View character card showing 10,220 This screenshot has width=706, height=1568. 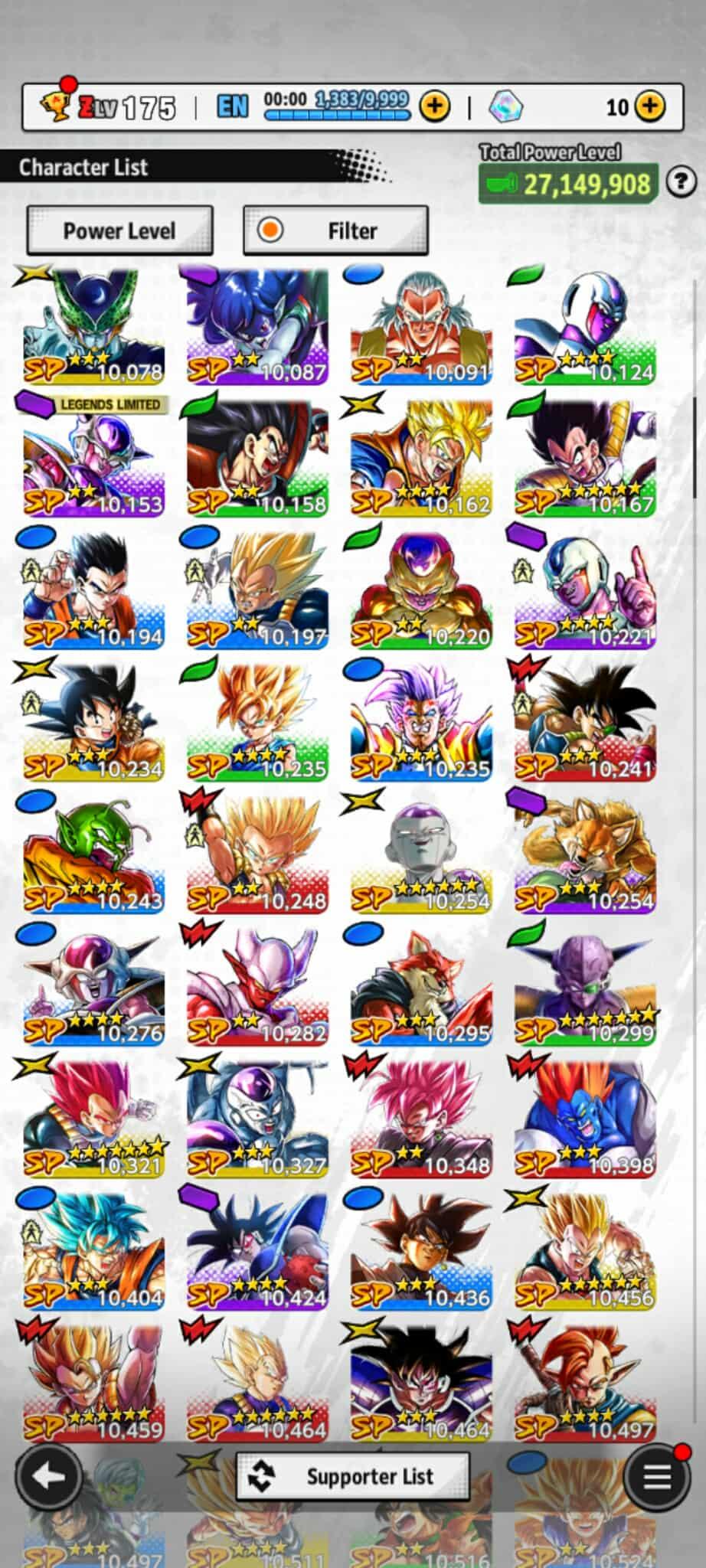click(x=421, y=591)
